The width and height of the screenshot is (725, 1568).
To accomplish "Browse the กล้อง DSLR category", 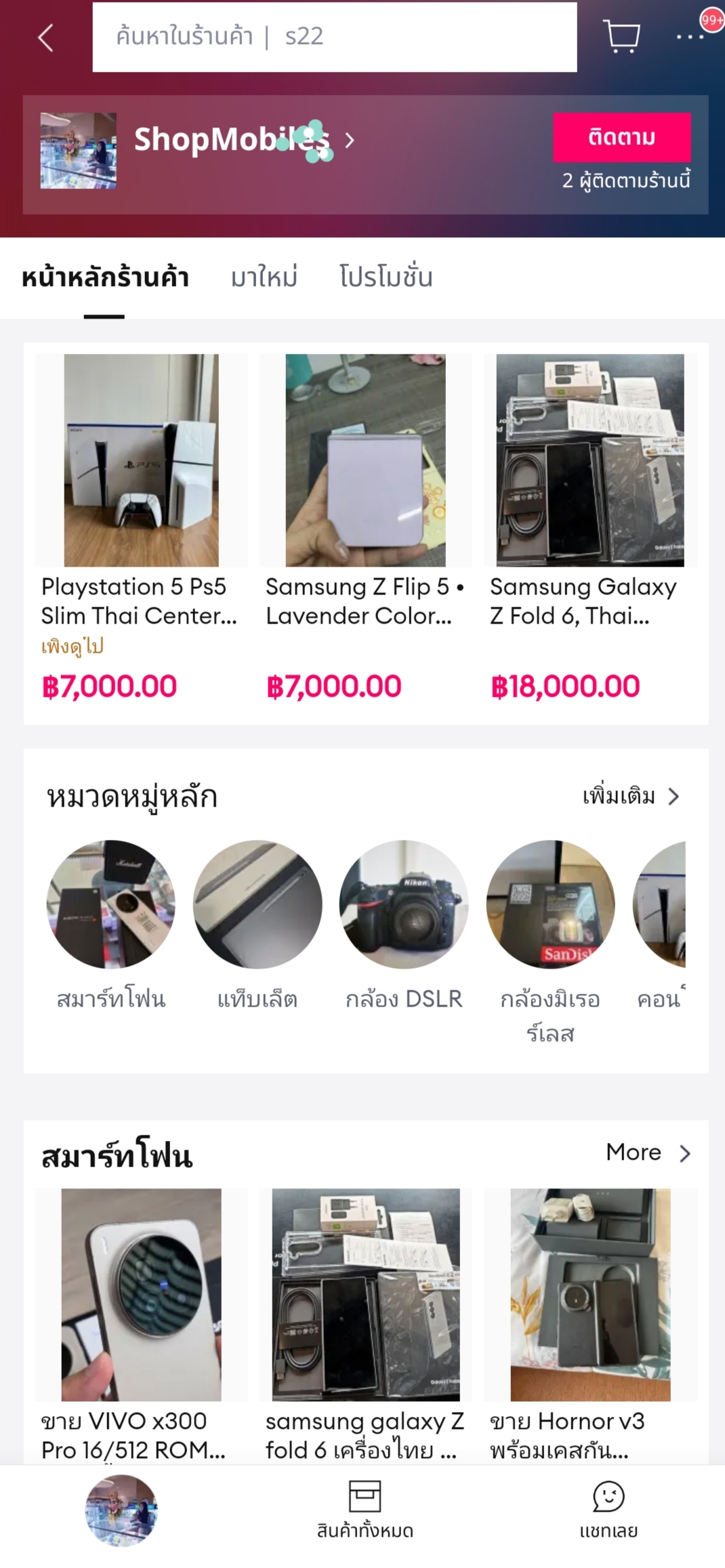I will click(404, 905).
